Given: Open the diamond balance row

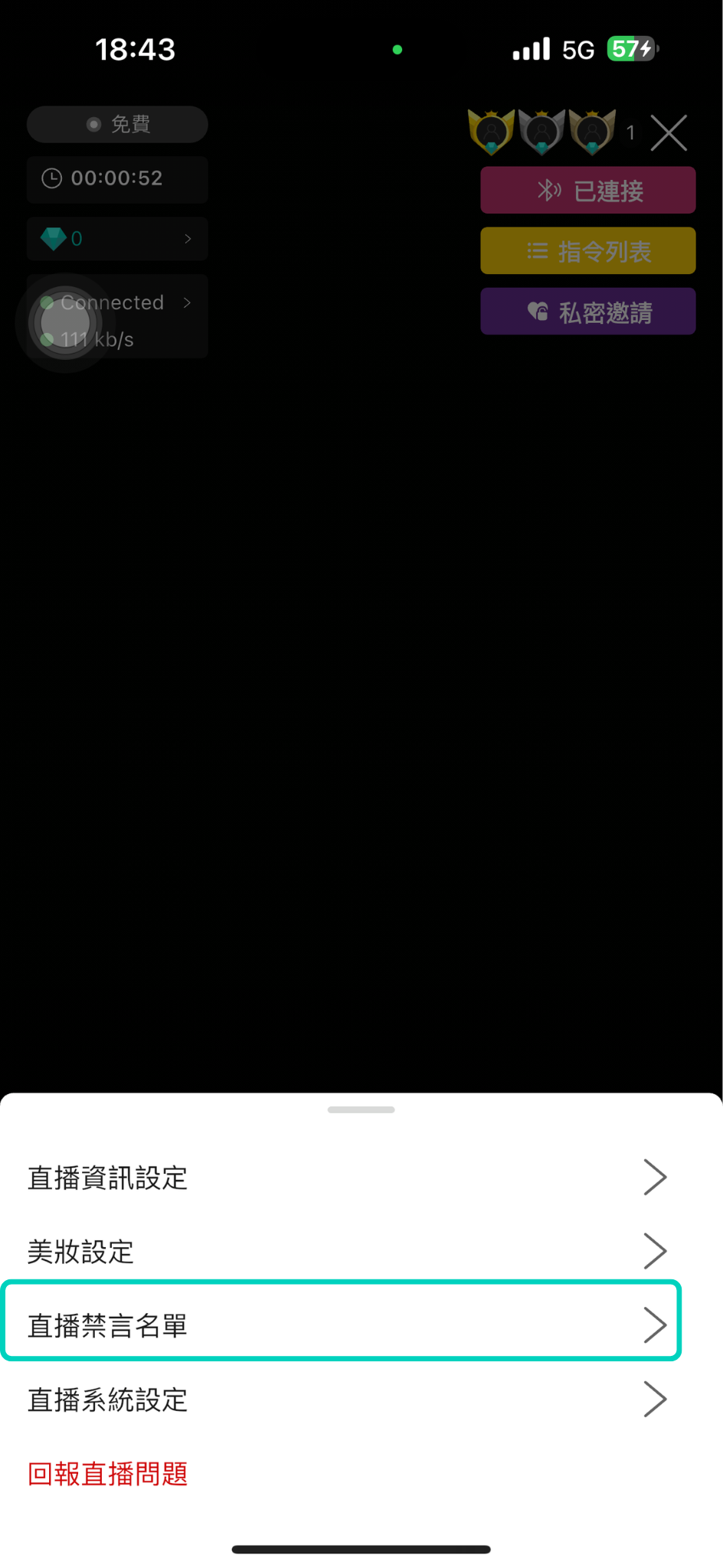Looking at the screenshot, I should click(117, 239).
